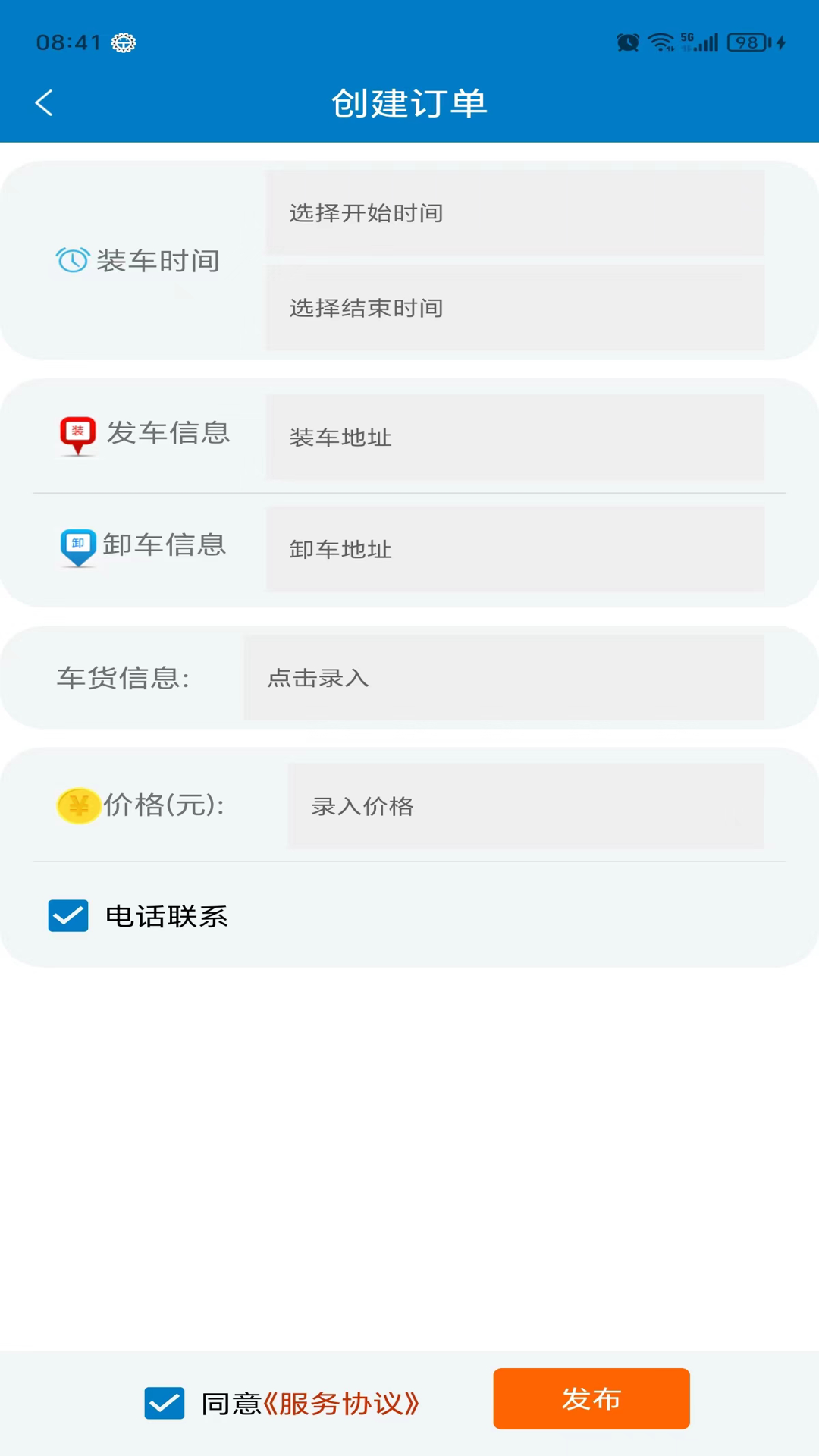Click the yellow ¥ coin price icon
The height and width of the screenshot is (1456, 819).
click(x=79, y=805)
